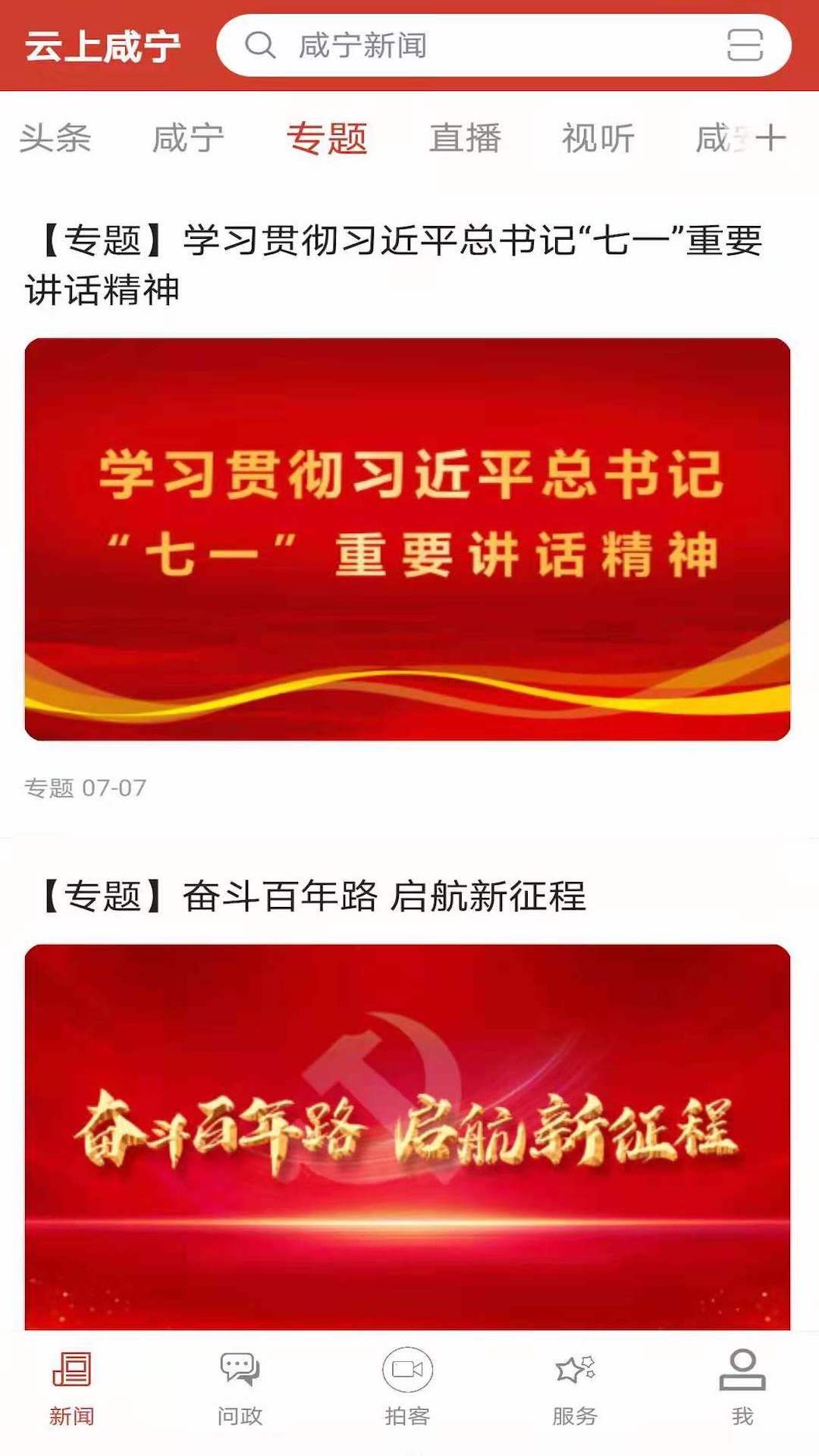
Task: Open the 拍客 bottom tab
Action: (x=407, y=1389)
